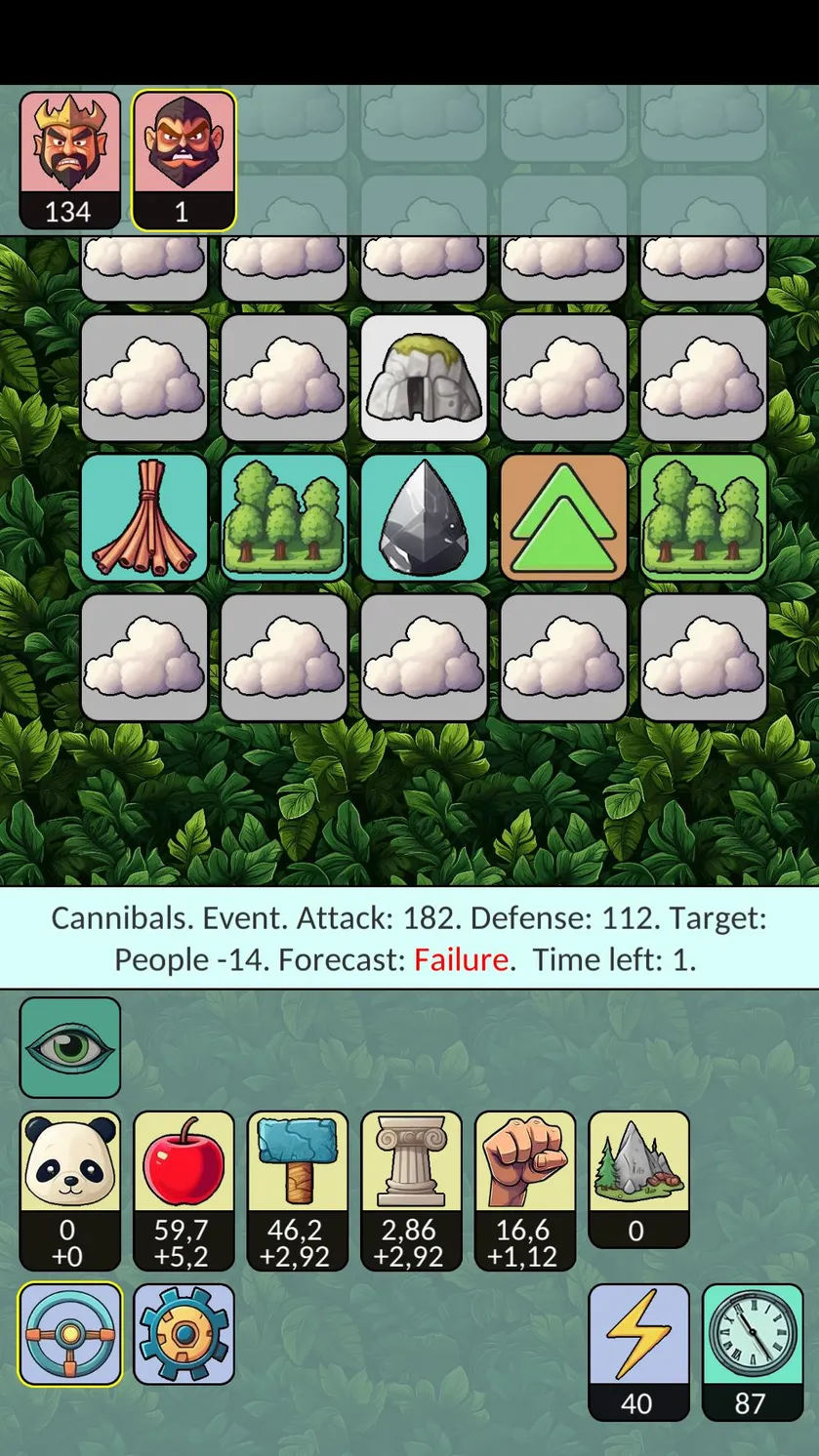
Task: Select the dark stone crystal tile
Action: 424,518
